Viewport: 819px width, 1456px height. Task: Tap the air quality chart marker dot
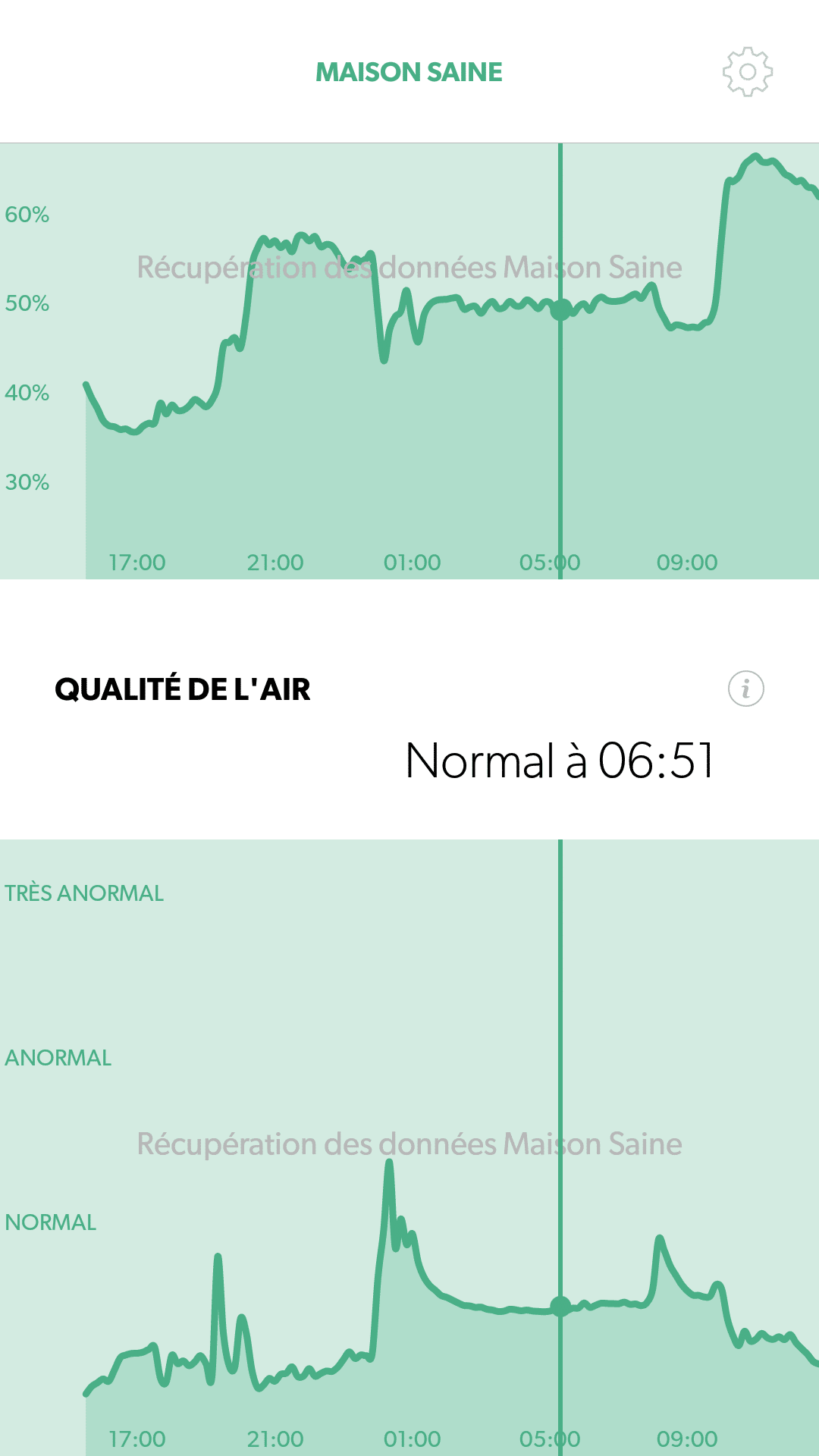(x=560, y=1307)
